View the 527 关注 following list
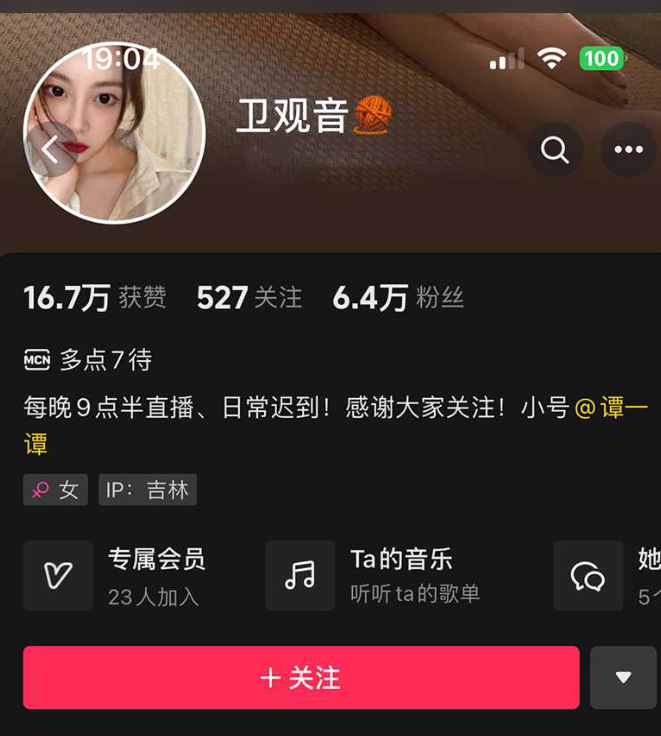 249,298
